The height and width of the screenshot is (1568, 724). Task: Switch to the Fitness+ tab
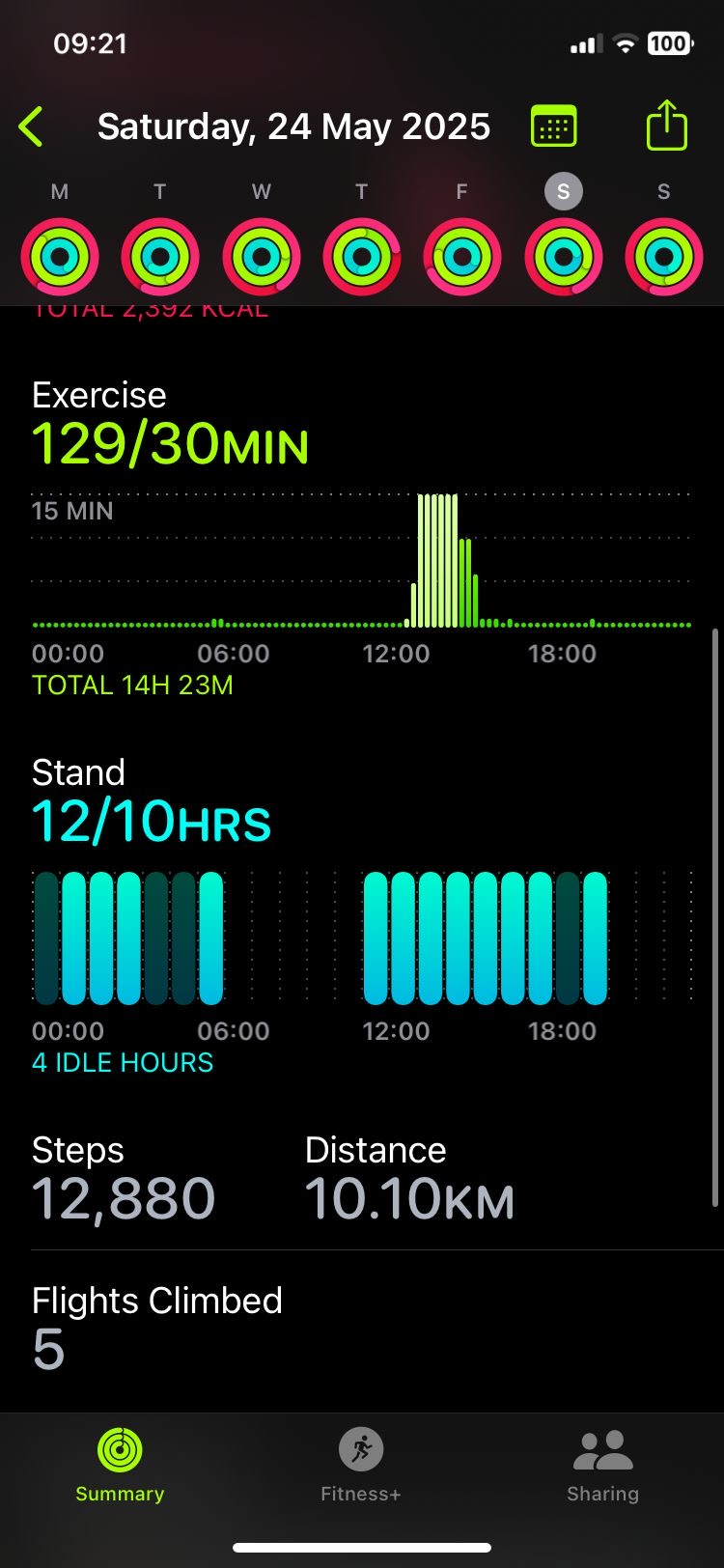tap(361, 1466)
